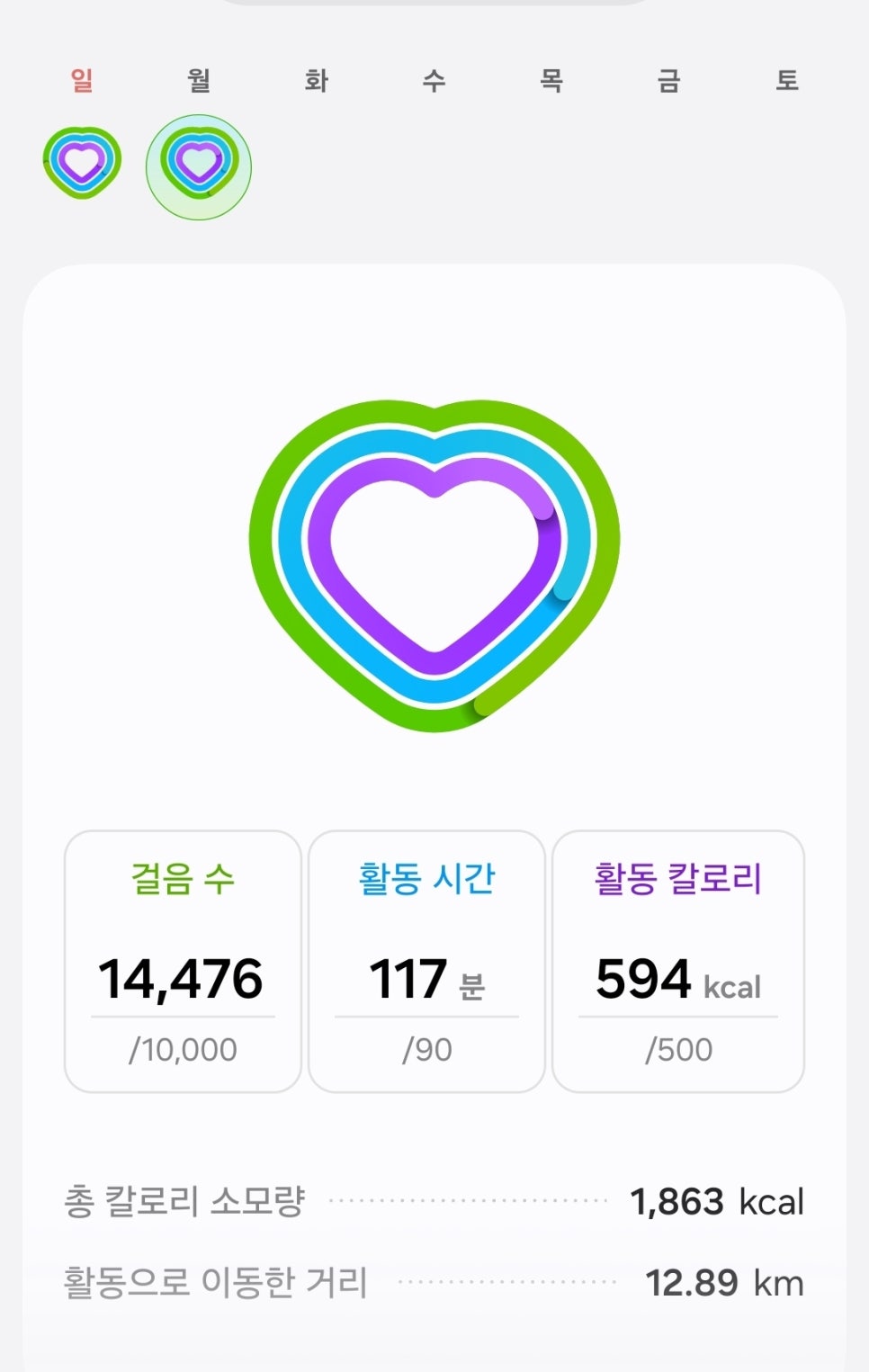Select Sunday's activity heart
The image size is (869, 1372).
coord(82,162)
